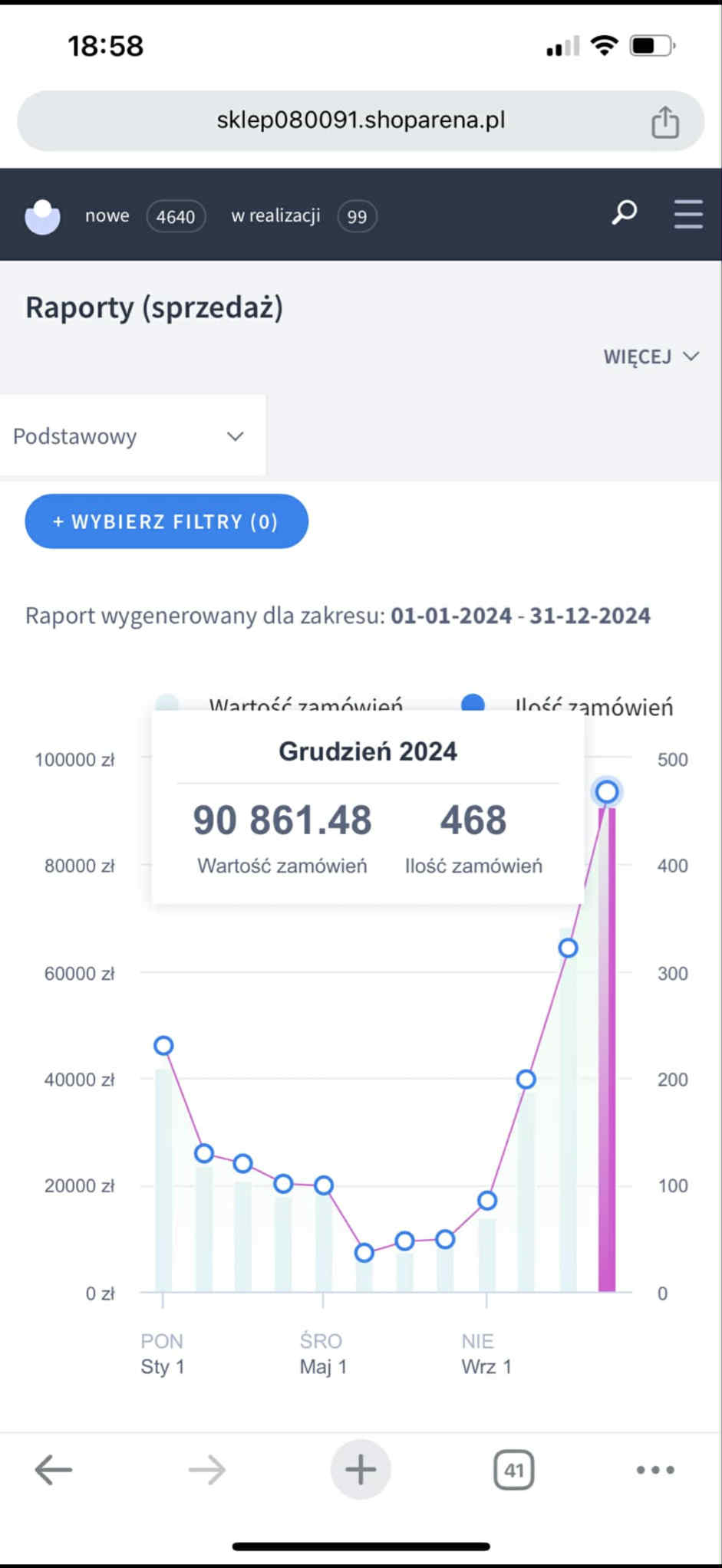
Task: Edit the sklep080091.shoparena.pl address bar
Action: click(x=361, y=120)
